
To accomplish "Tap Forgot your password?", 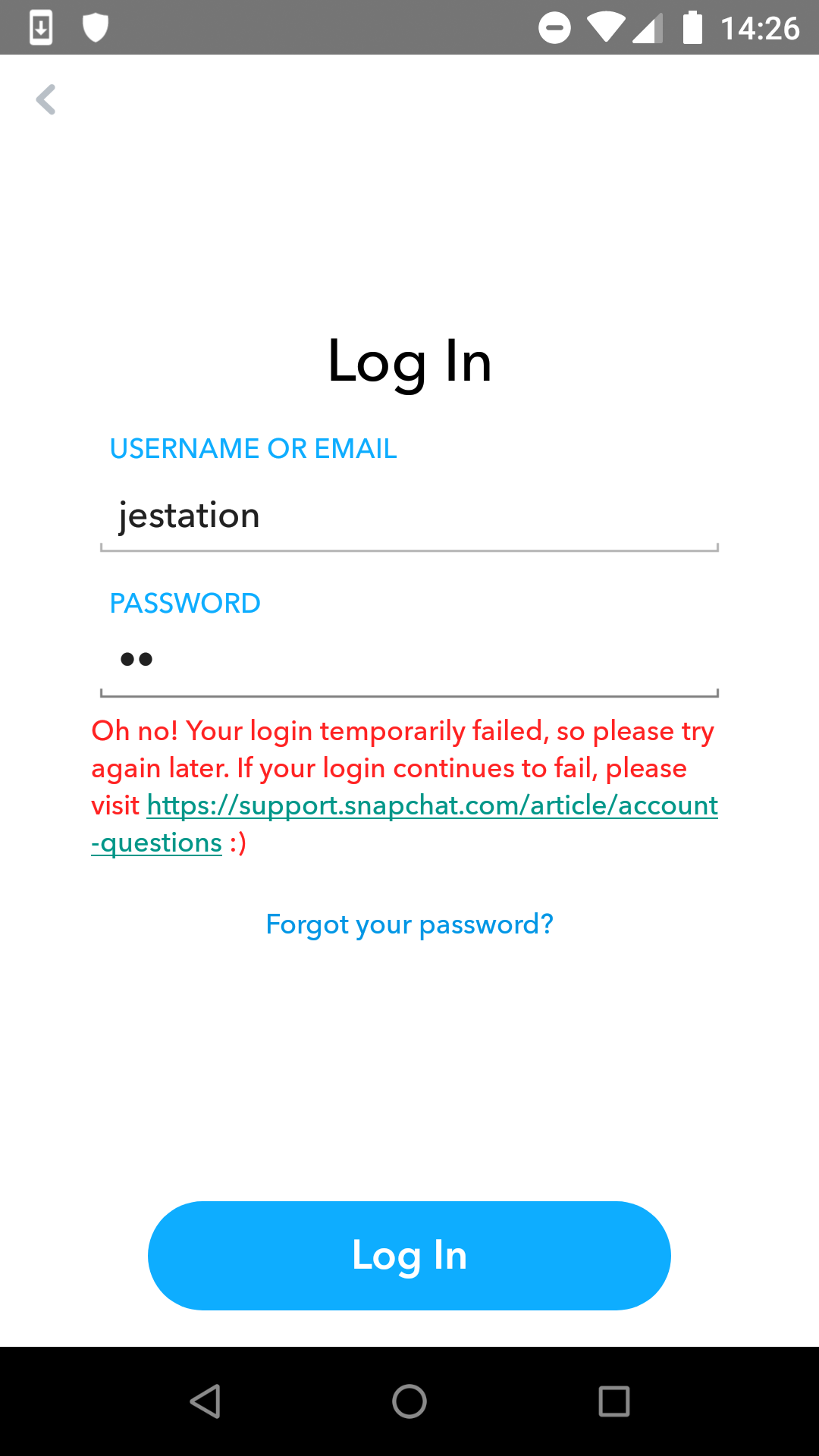I will (409, 924).
